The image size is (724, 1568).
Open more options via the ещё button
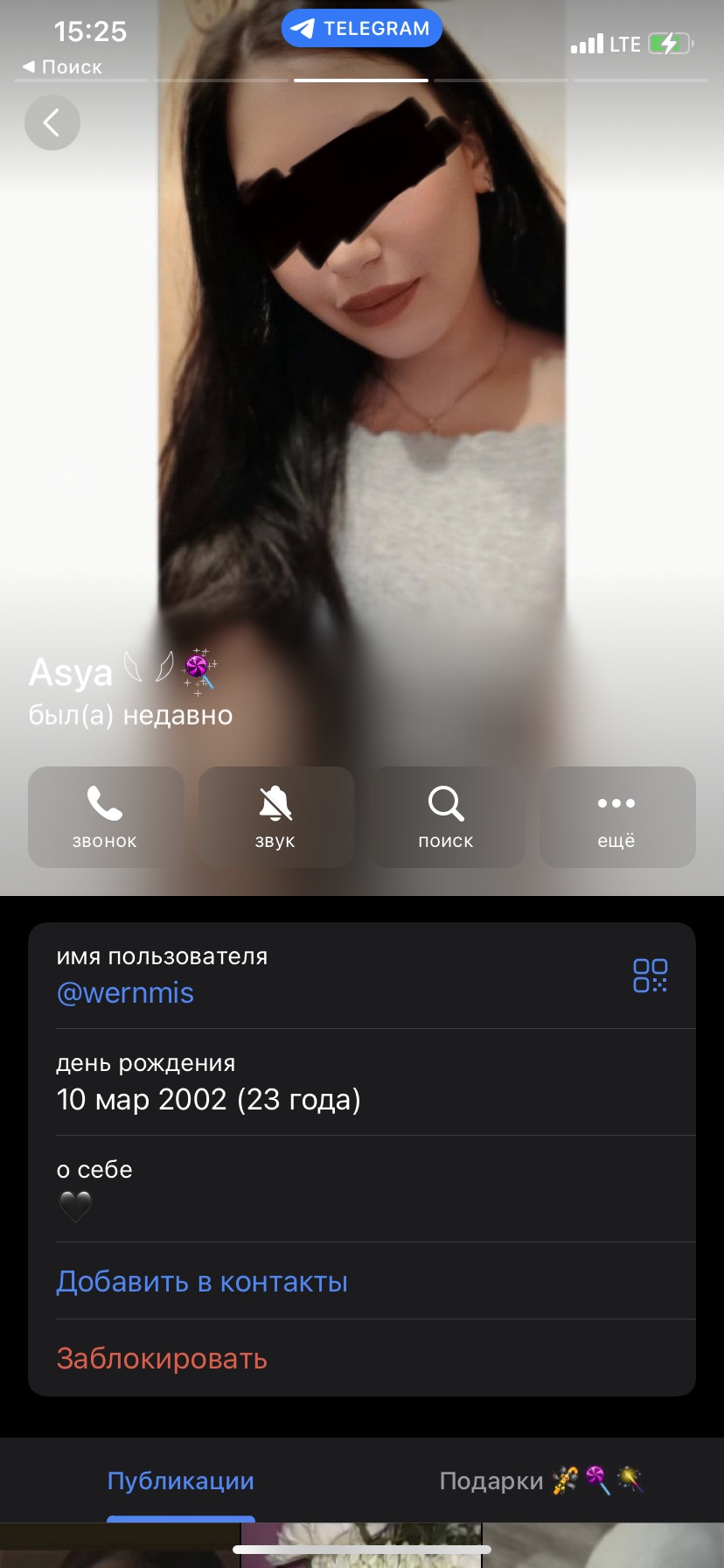[616, 816]
